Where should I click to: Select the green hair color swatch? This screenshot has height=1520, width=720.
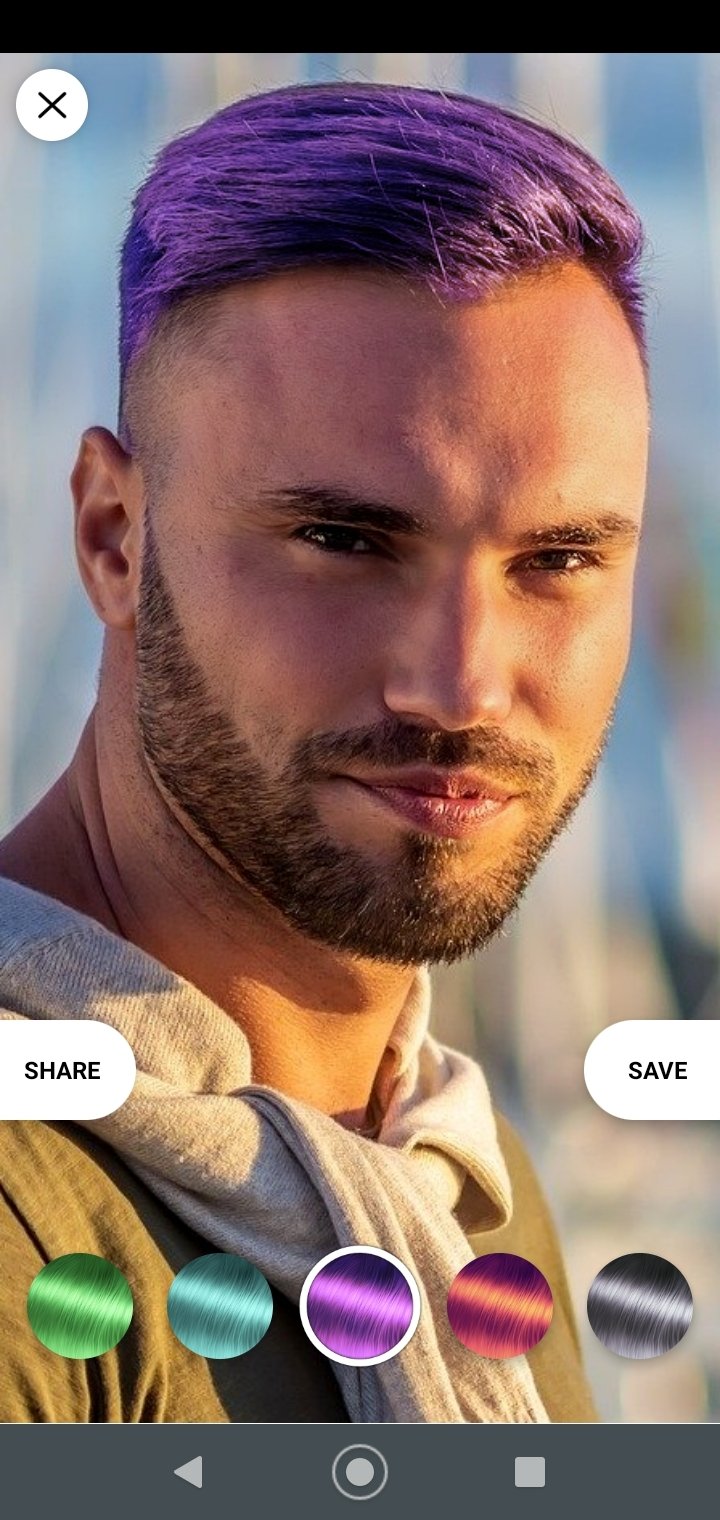point(80,1306)
